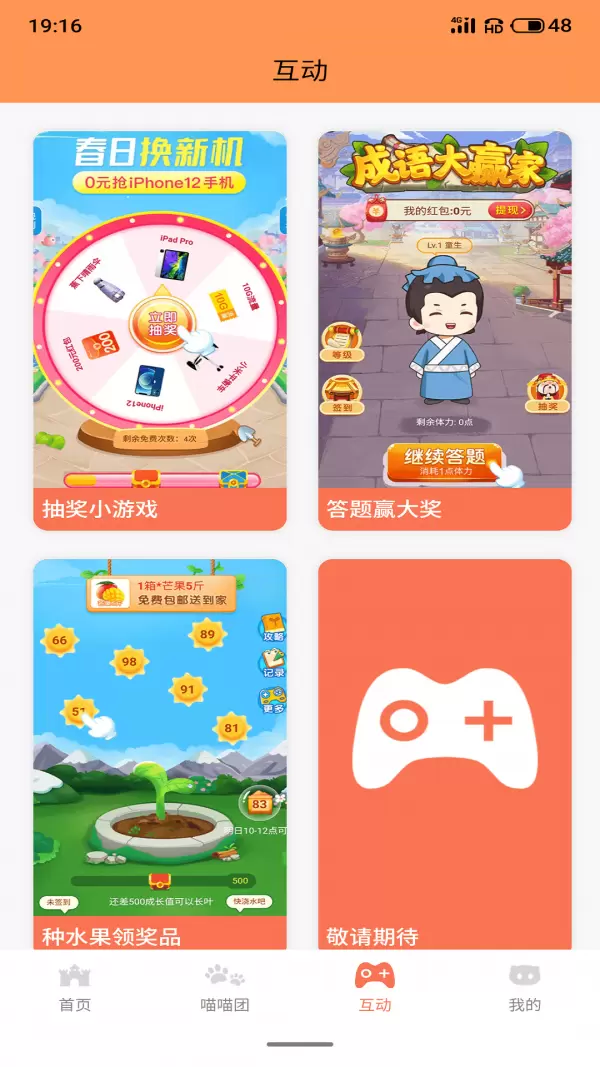600x1067 pixels.
Task: Switch to the 首页 home tab
Action: [75, 988]
